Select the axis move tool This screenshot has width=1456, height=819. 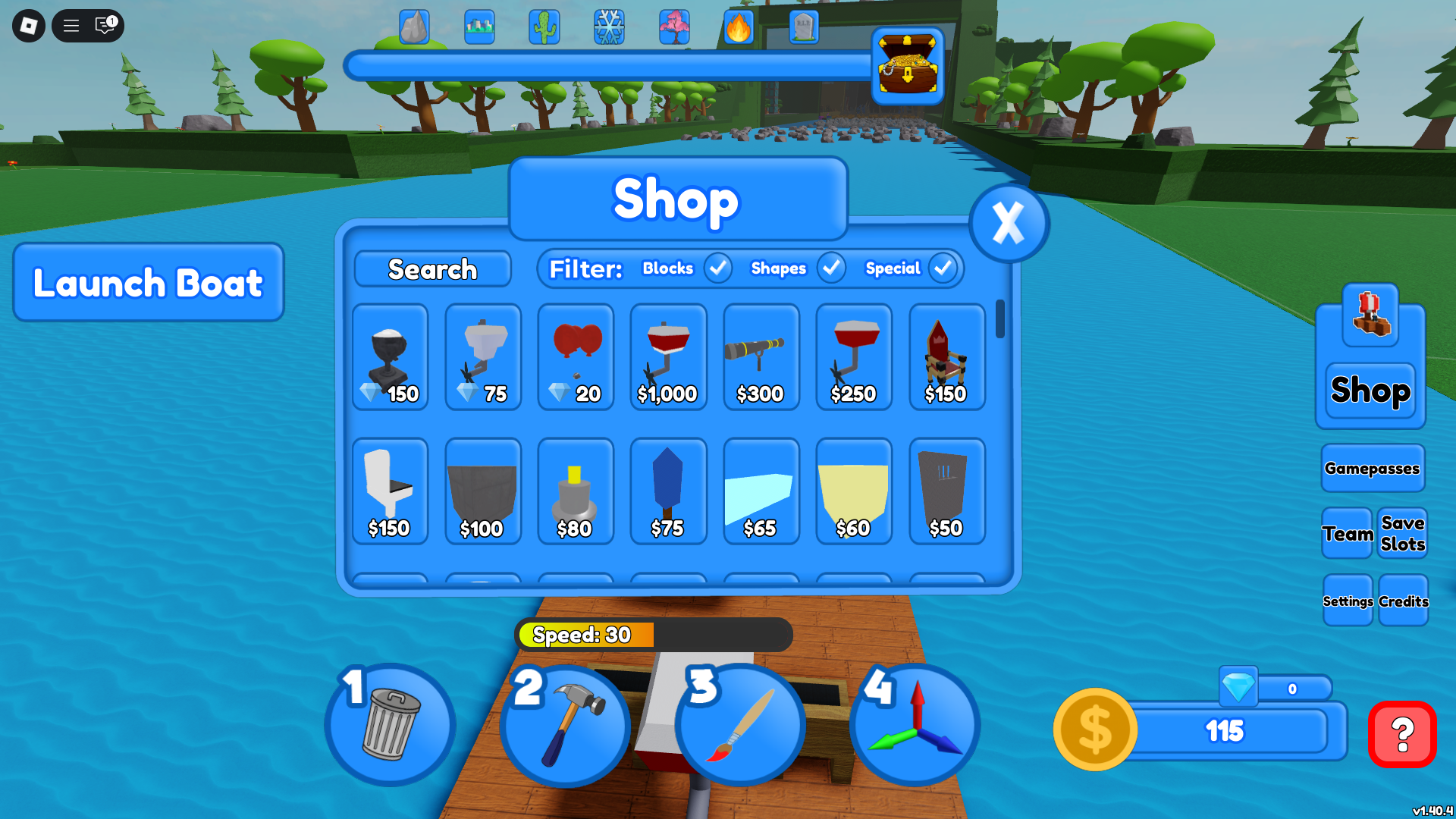click(915, 725)
